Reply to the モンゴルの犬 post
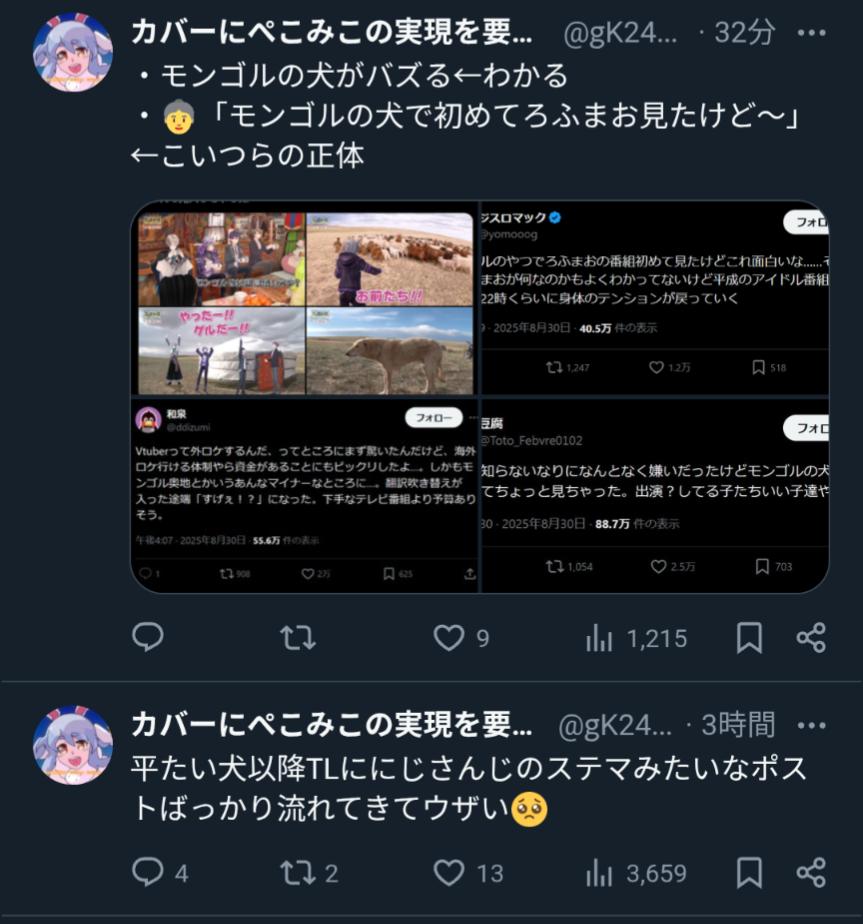This screenshot has width=863, height=924. tap(148, 638)
